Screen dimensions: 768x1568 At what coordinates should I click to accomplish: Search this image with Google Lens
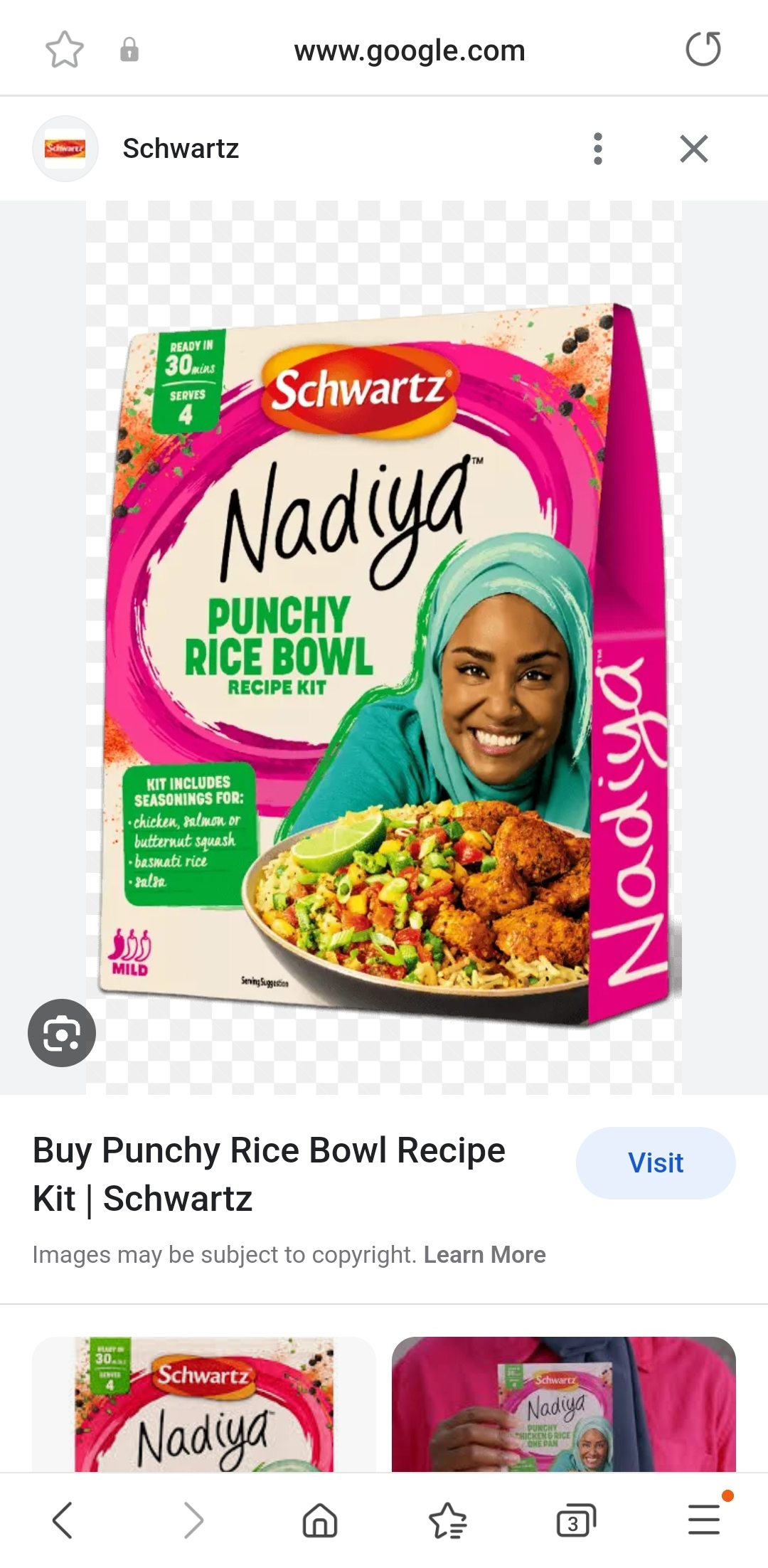(62, 1033)
